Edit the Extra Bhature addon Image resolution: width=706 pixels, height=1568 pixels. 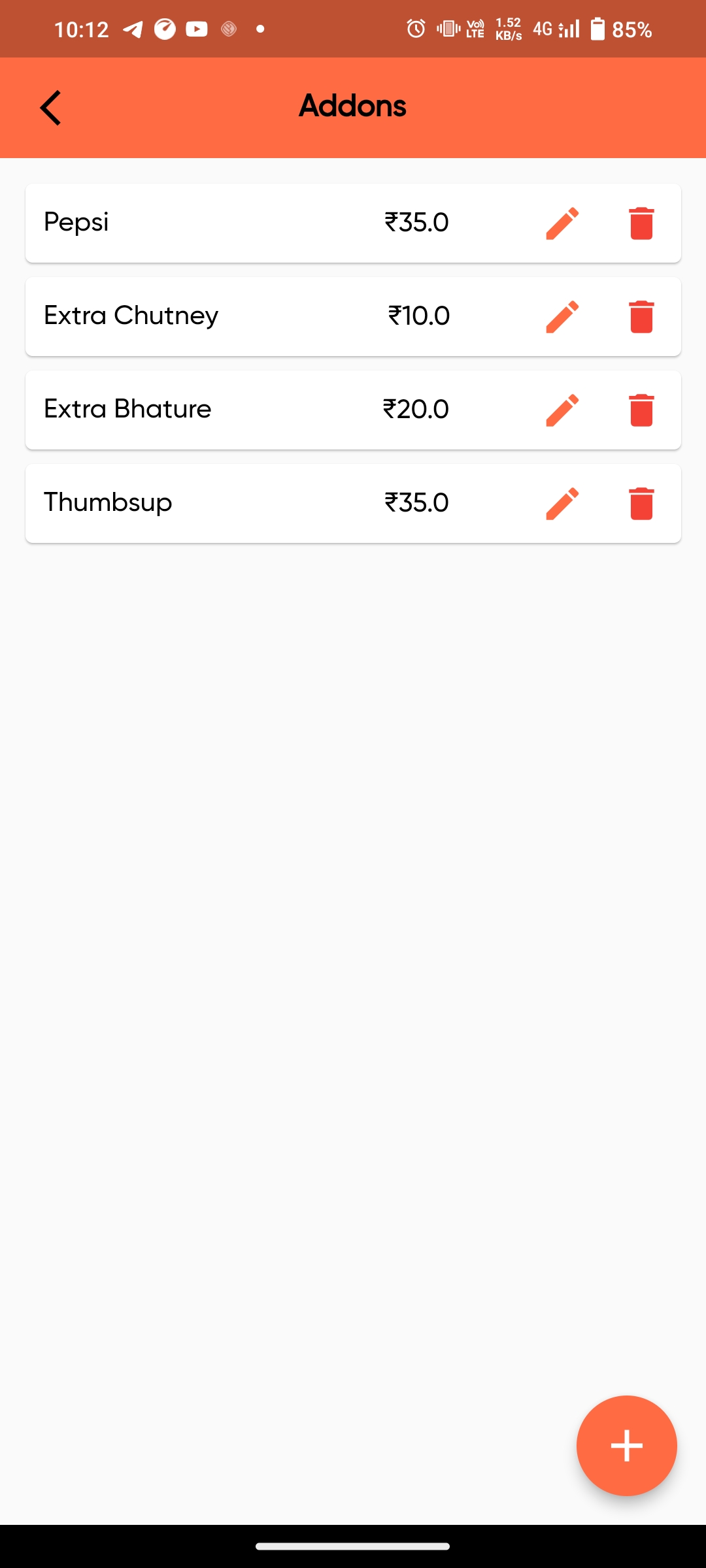[x=562, y=410]
